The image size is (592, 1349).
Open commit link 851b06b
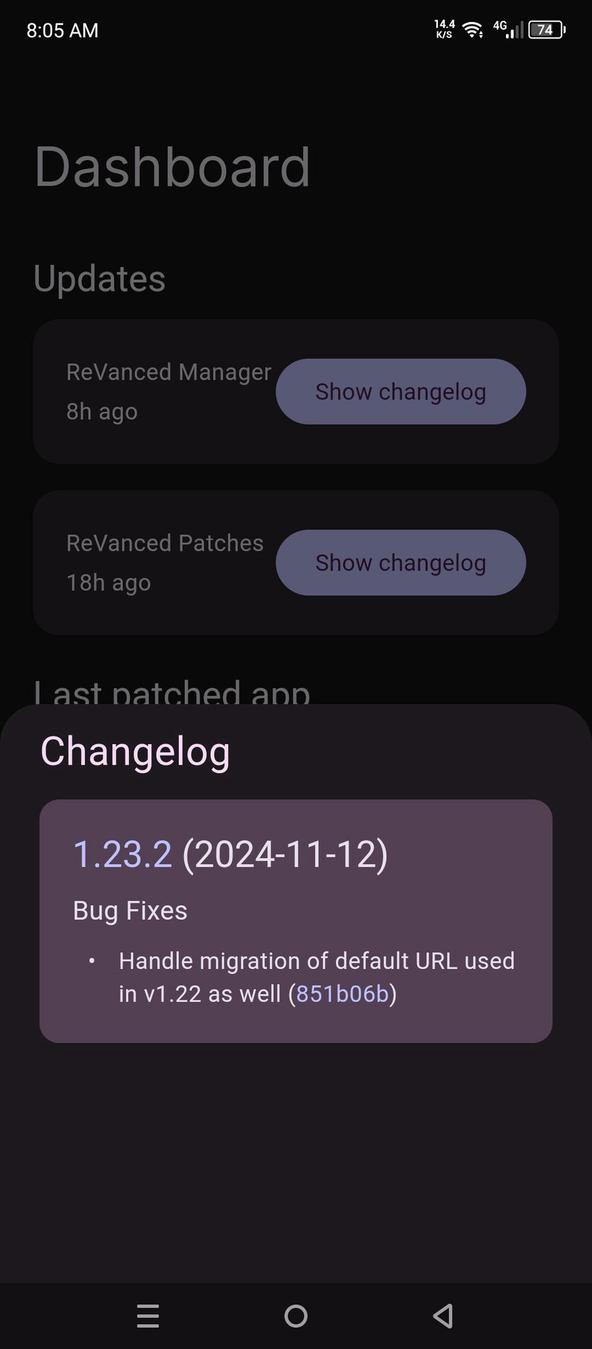342,995
